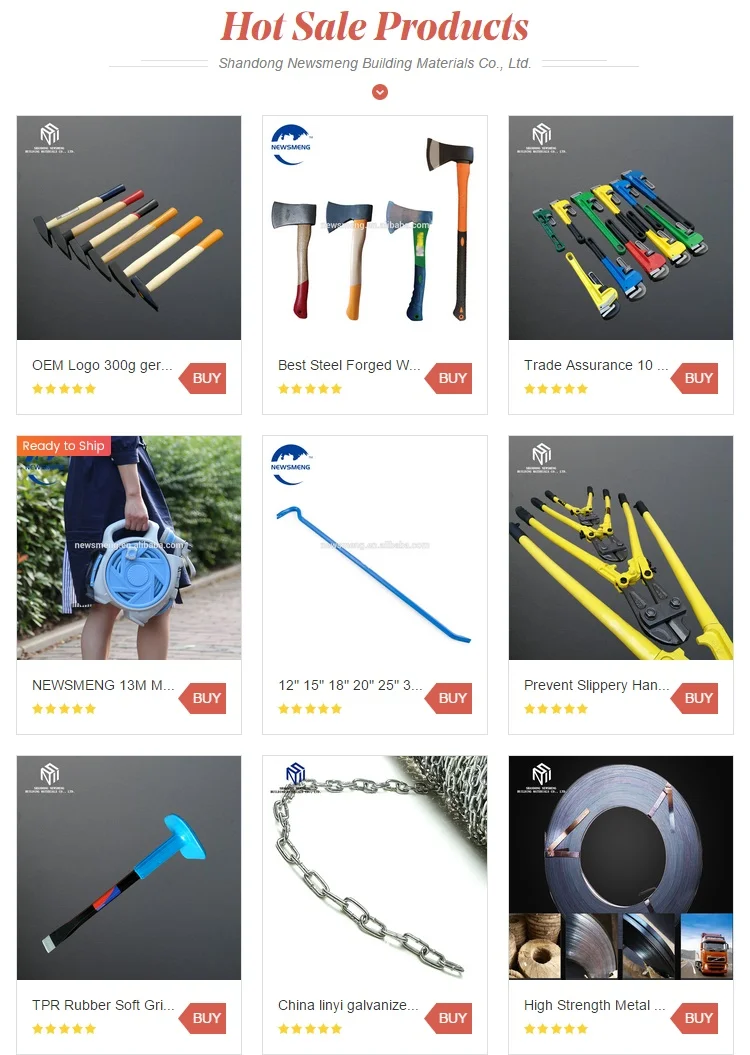
Task: Tap BUY for OEM Logo 300g hammer
Action: point(202,378)
